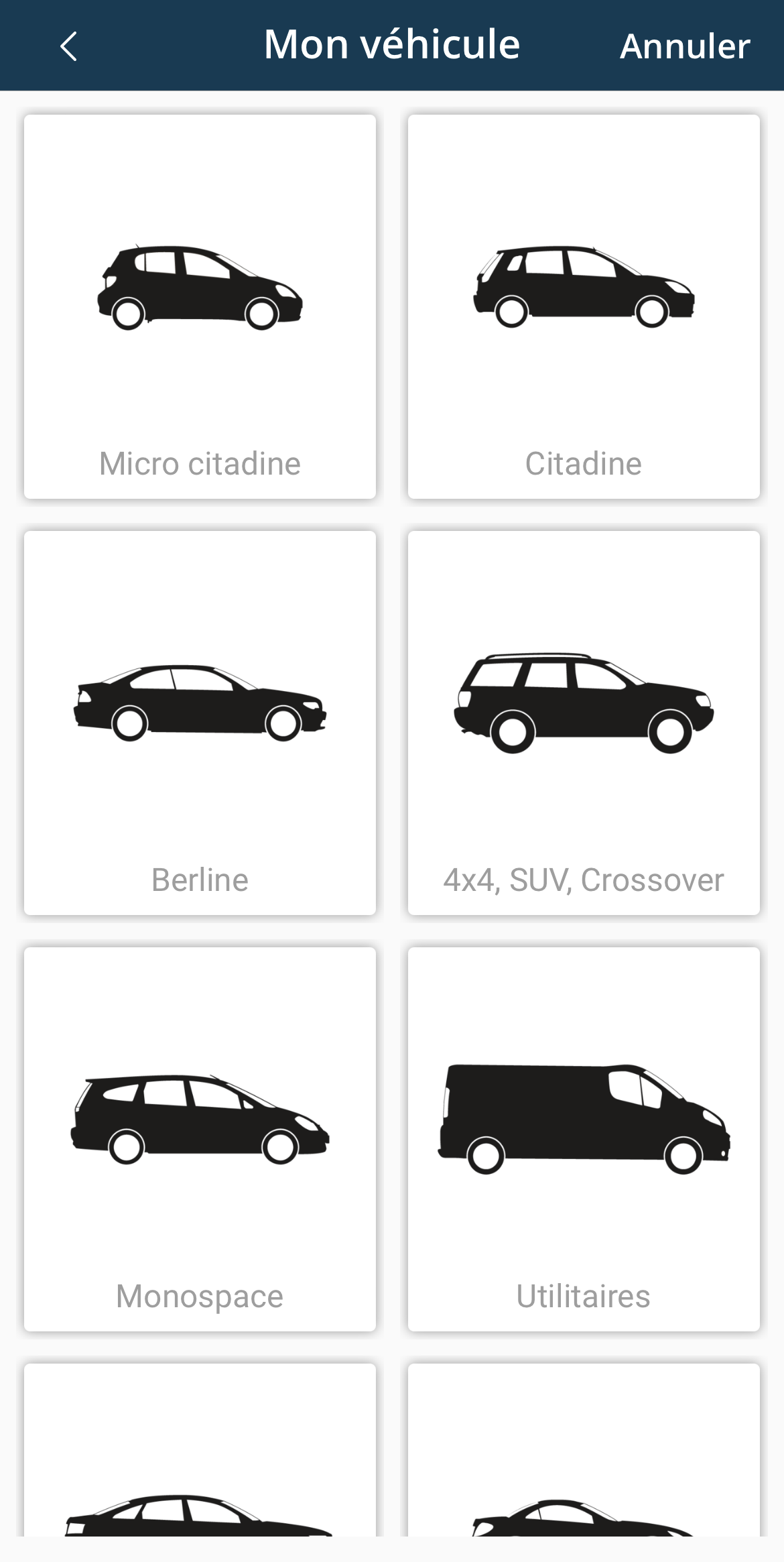Choose the Citadine vehicle card
Viewport: 784px width, 1562px height.
[x=584, y=306]
